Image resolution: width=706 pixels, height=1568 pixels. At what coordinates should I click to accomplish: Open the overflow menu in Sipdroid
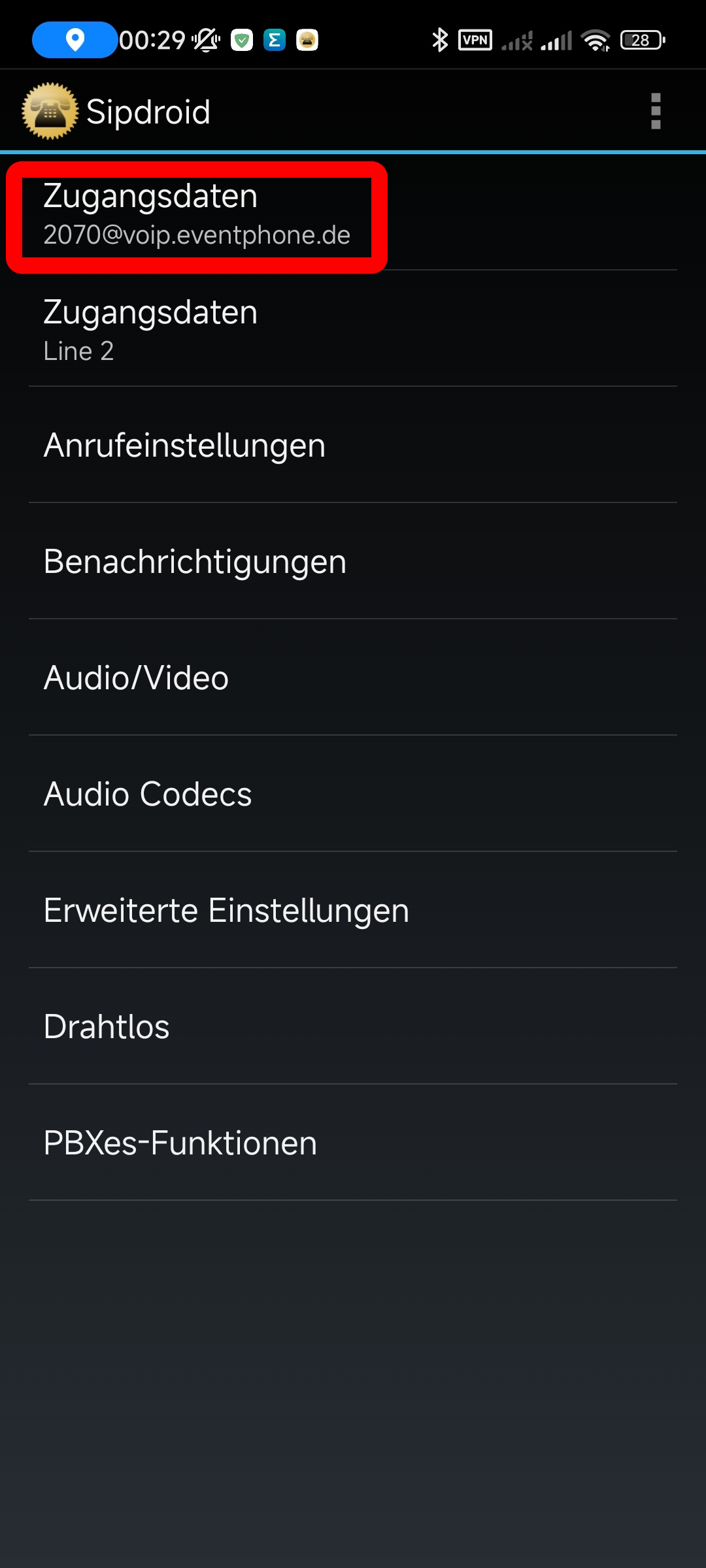(x=656, y=111)
